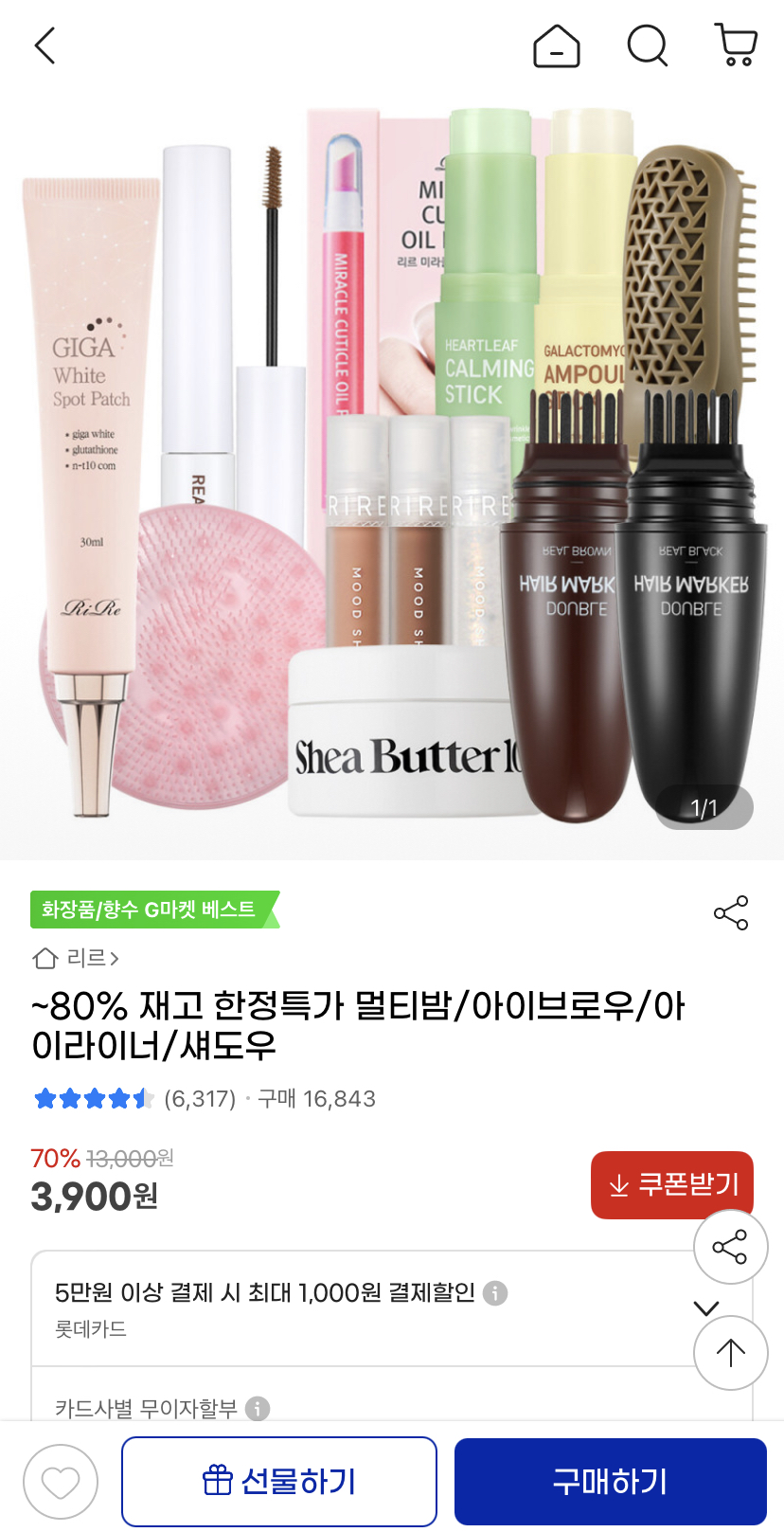The width and height of the screenshot is (784, 1532).
Task: Add product to wishlist with heart
Action: [x=61, y=1482]
